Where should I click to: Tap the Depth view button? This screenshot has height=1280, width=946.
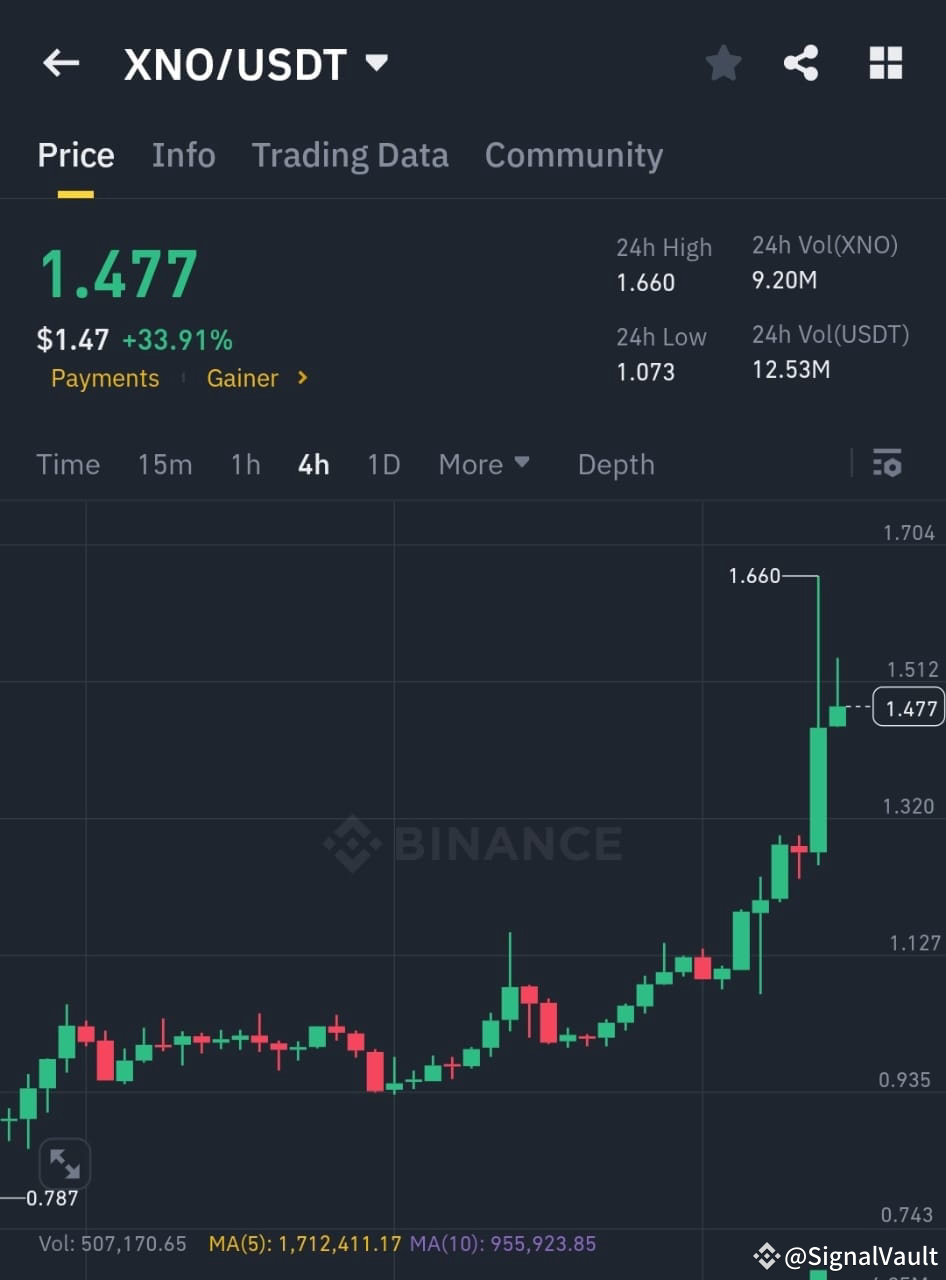pyautogui.click(x=616, y=464)
